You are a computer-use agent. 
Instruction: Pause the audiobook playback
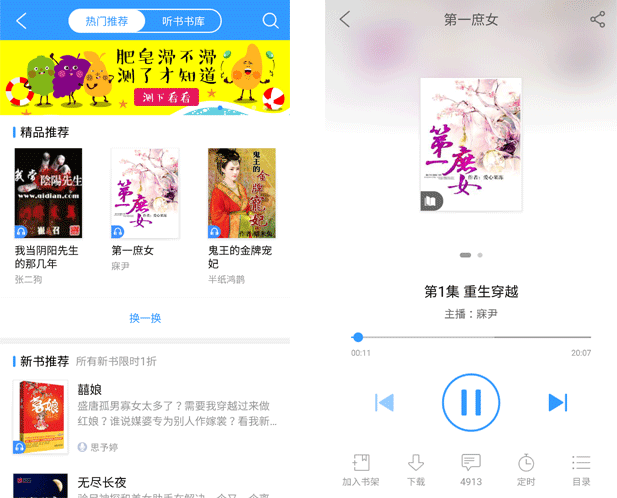click(x=471, y=402)
